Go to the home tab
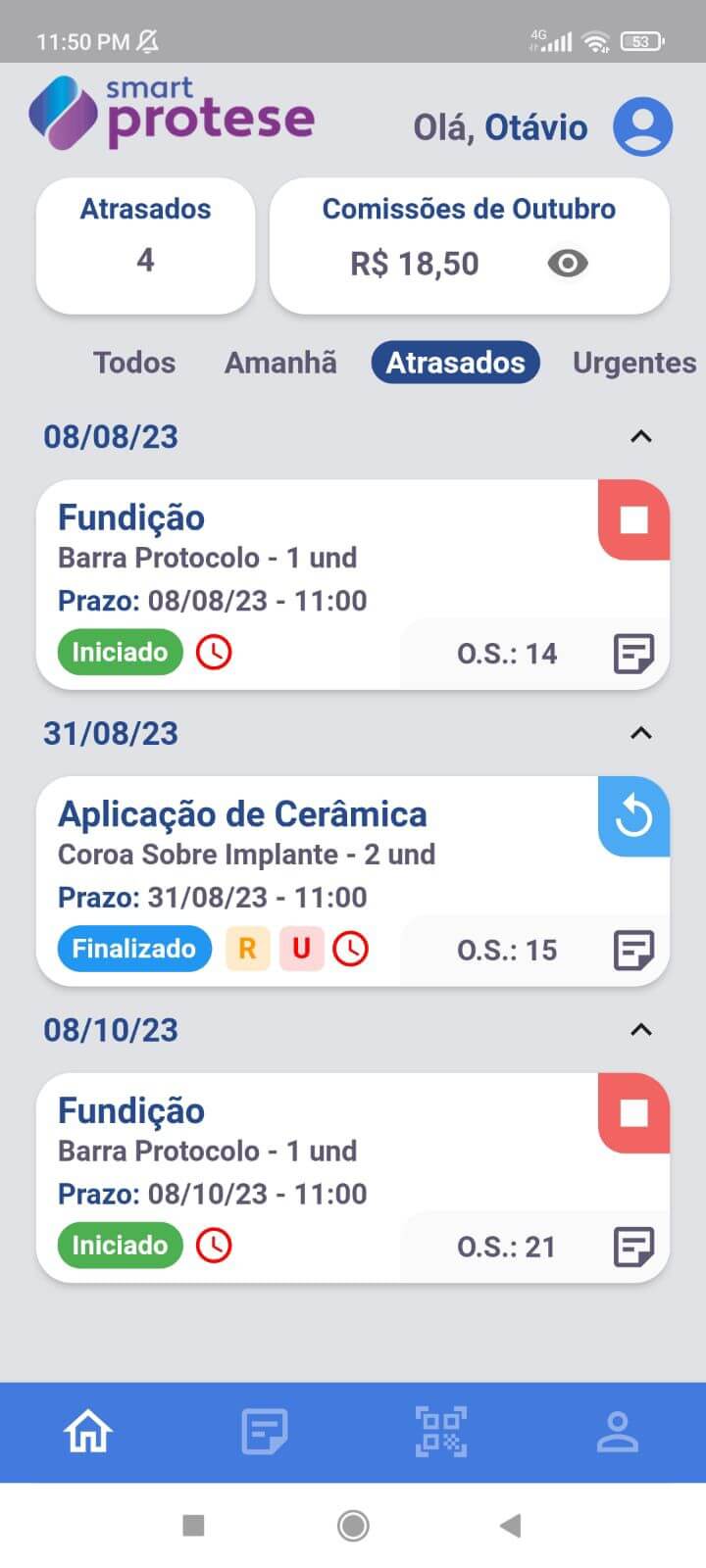 [x=88, y=1432]
